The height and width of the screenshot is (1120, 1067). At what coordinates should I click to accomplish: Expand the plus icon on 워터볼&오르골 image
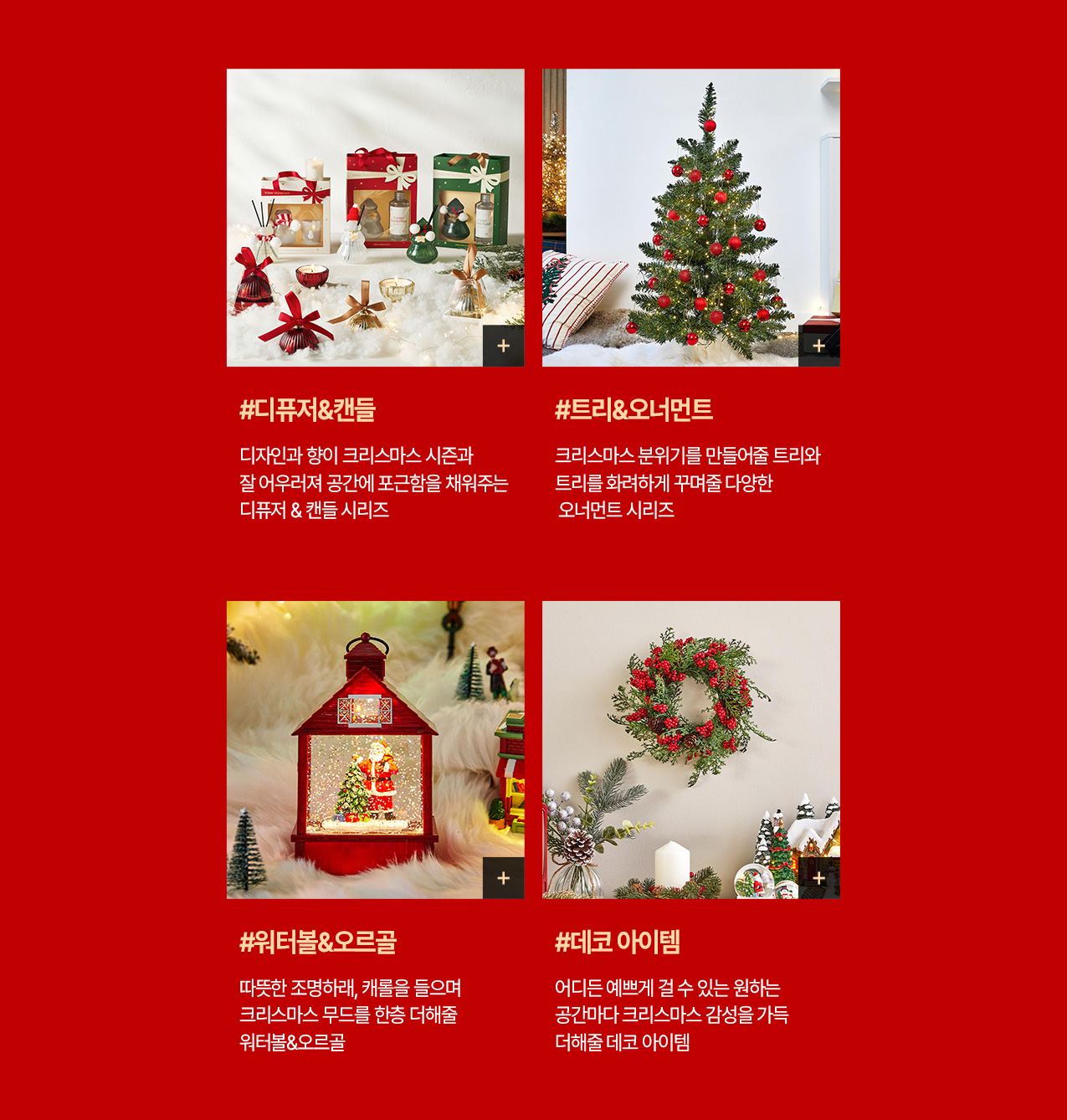(x=503, y=878)
